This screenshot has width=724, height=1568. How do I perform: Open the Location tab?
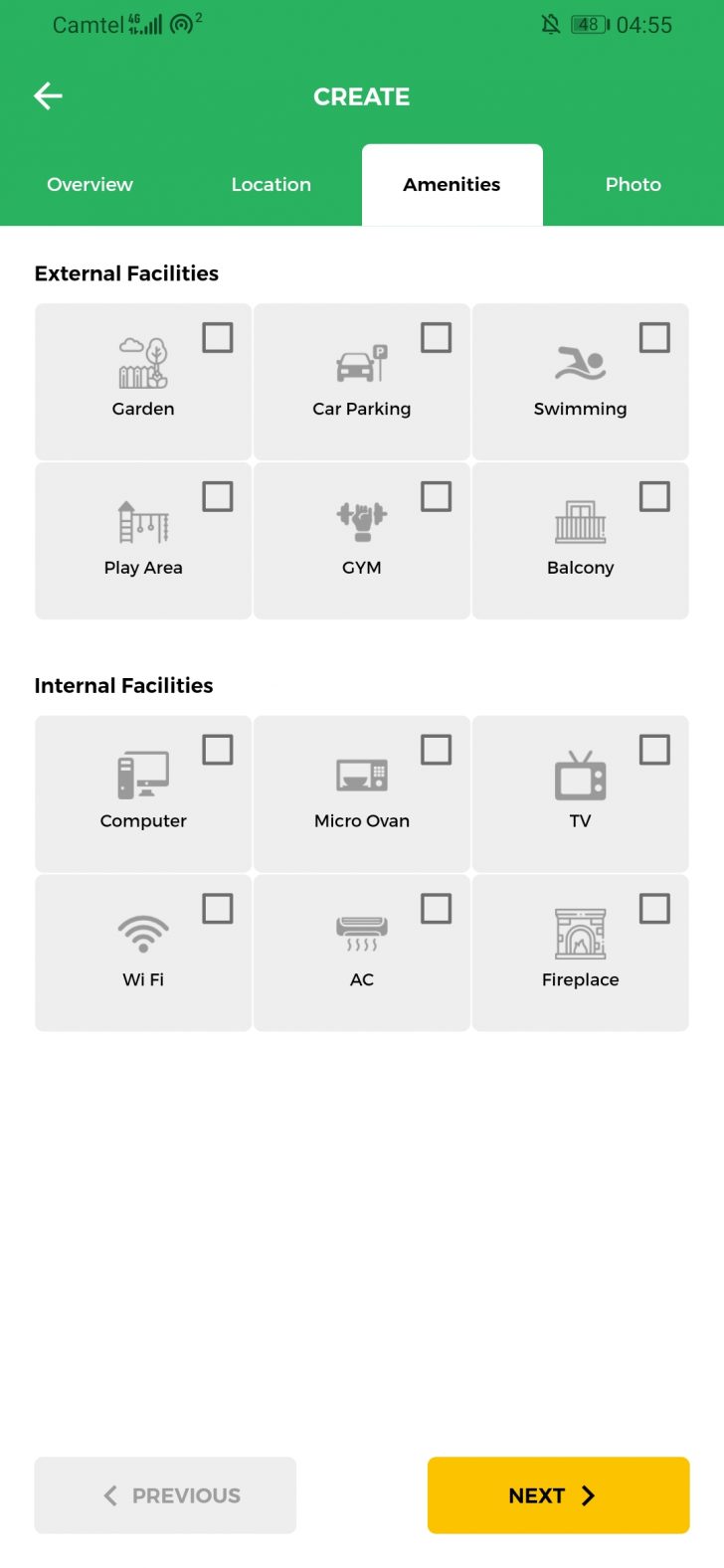(271, 185)
